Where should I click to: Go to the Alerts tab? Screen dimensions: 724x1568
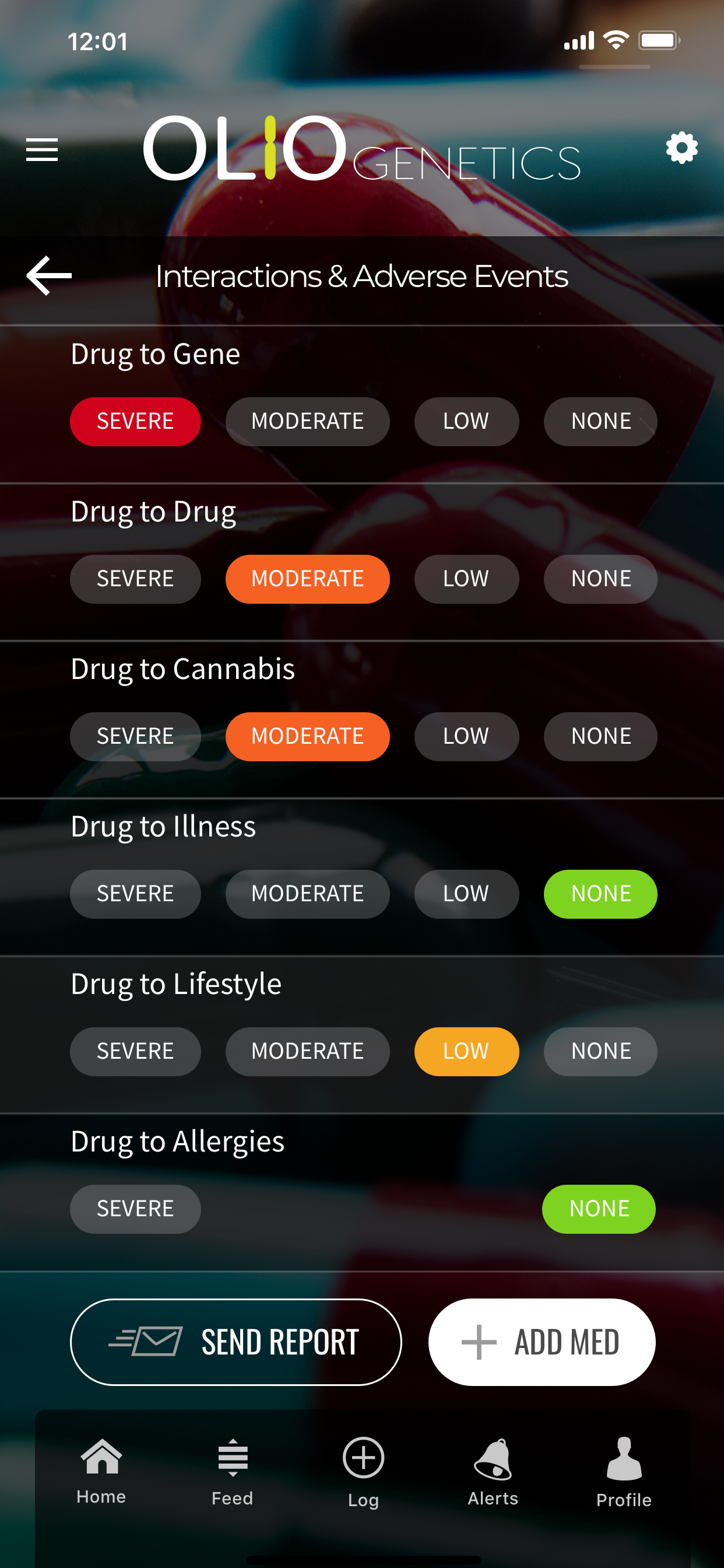[x=493, y=1471]
